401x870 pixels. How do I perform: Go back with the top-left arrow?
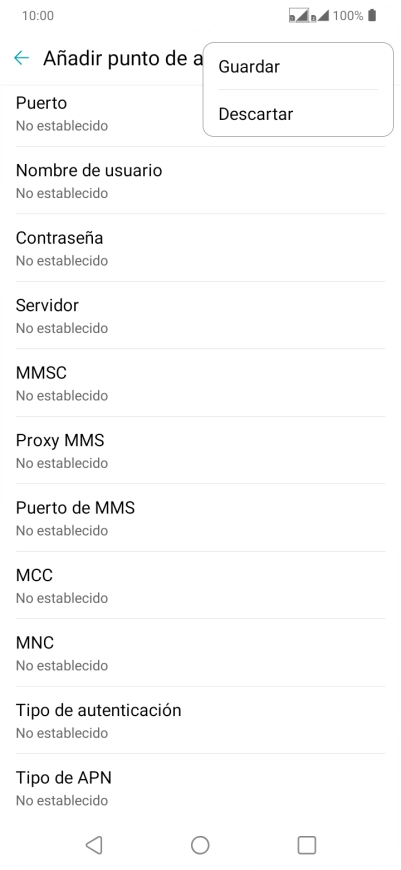(x=22, y=58)
